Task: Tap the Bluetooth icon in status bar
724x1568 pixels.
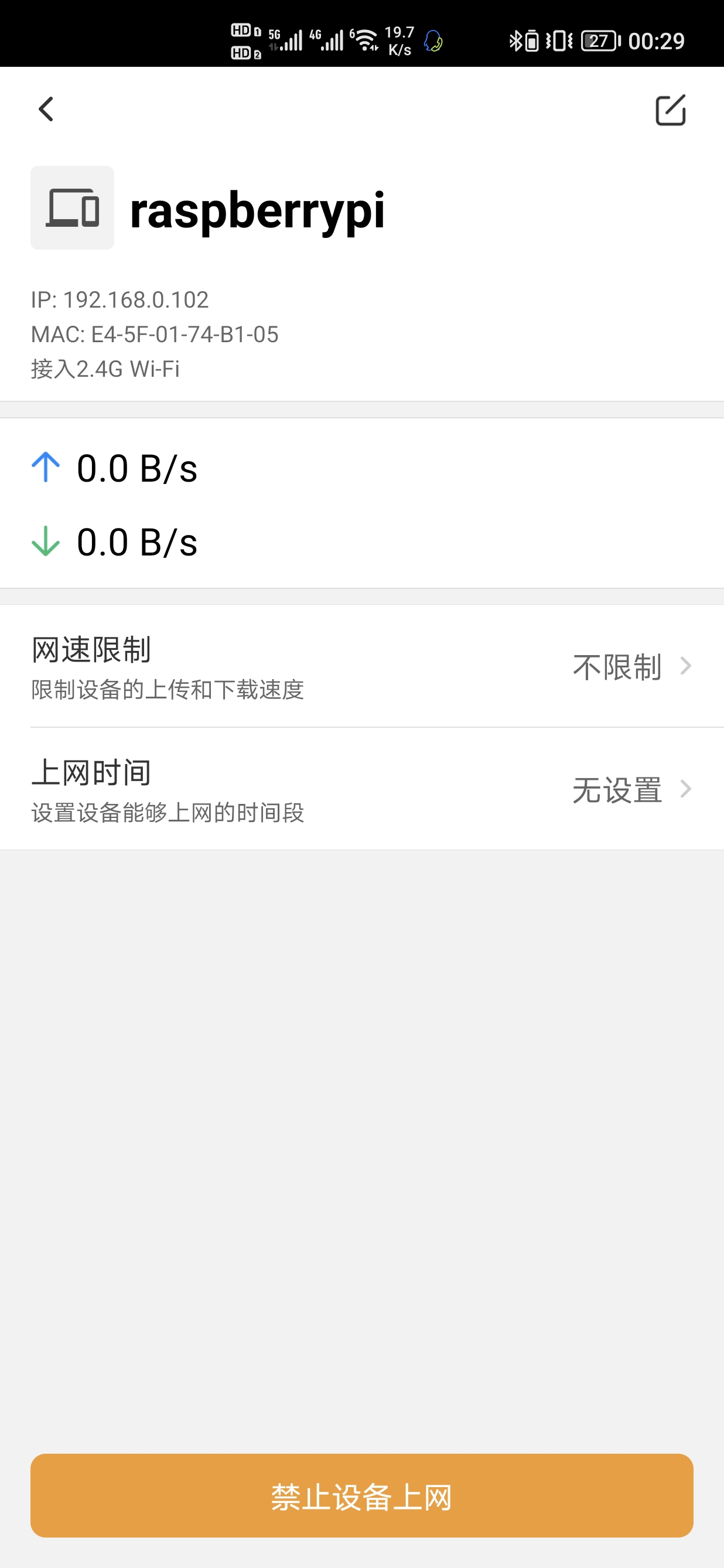Action: point(515,40)
